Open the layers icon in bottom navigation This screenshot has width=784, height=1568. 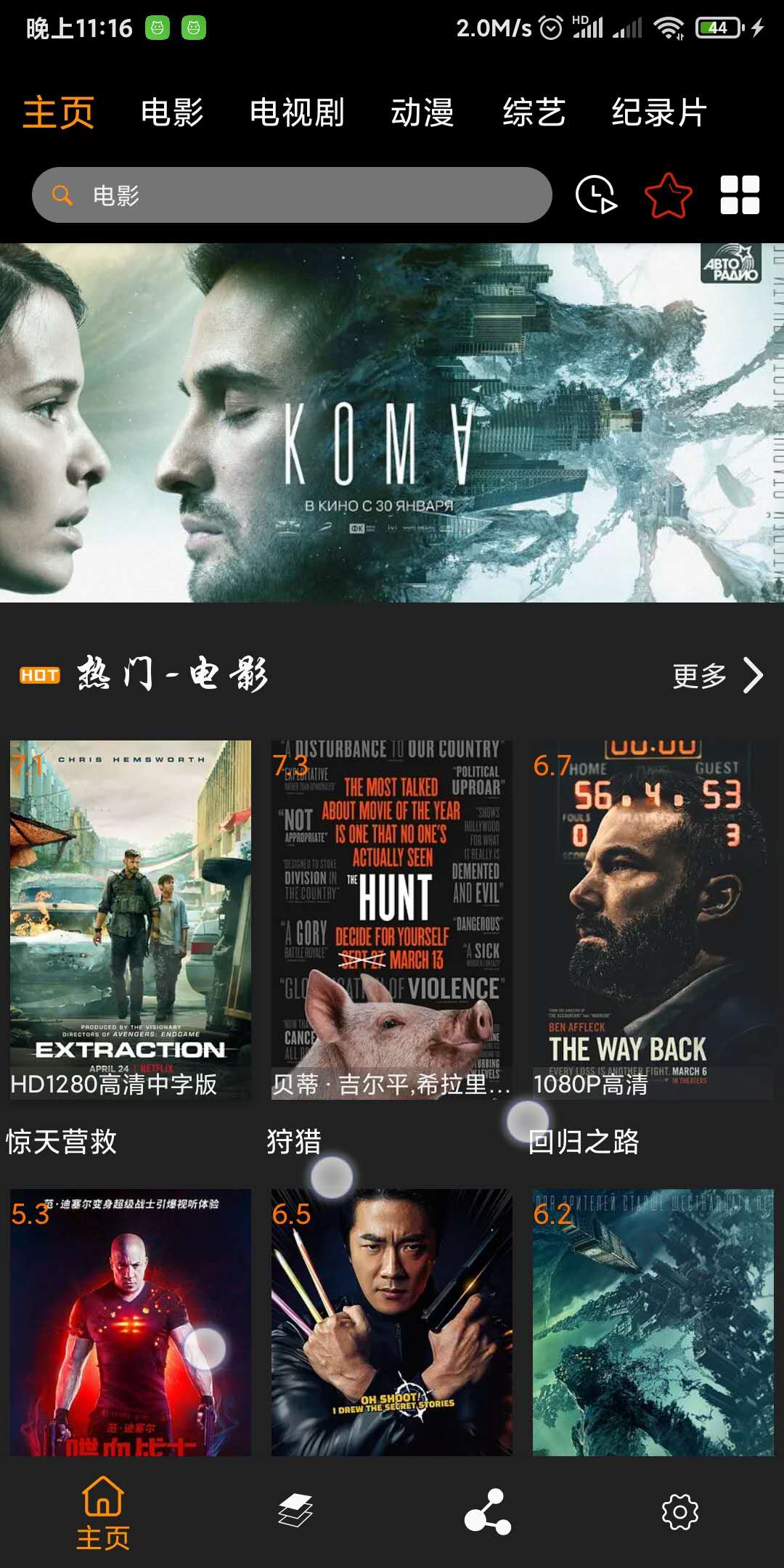click(x=295, y=1511)
